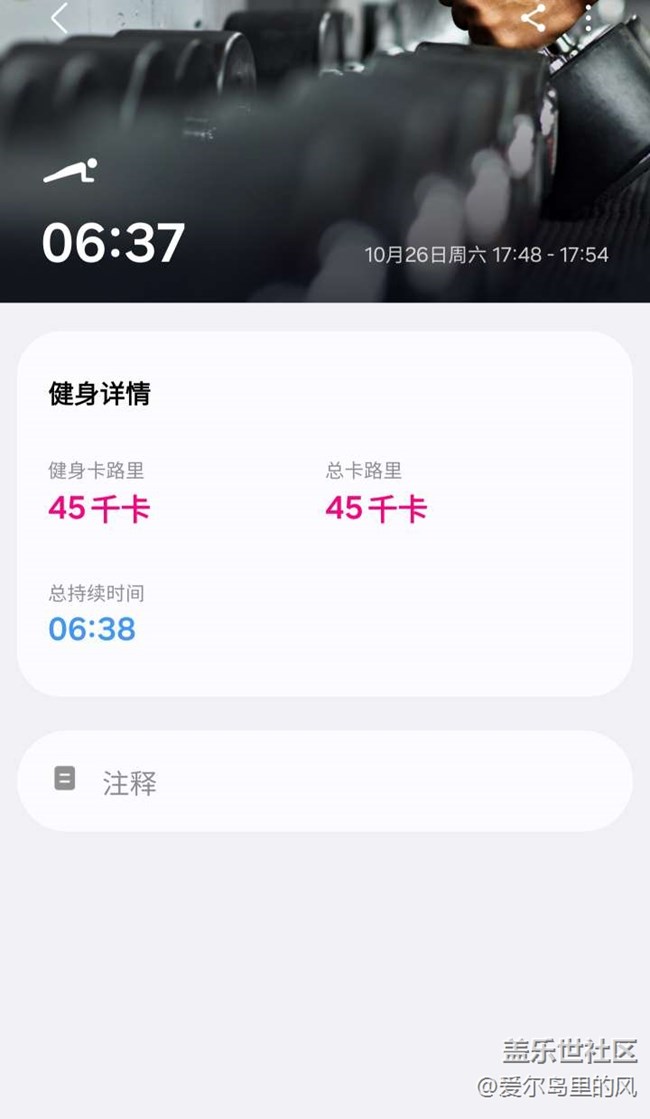This screenshot has width=650, height=1119.
Task: Add a note in the 注释 field
Action: point(324,781)
